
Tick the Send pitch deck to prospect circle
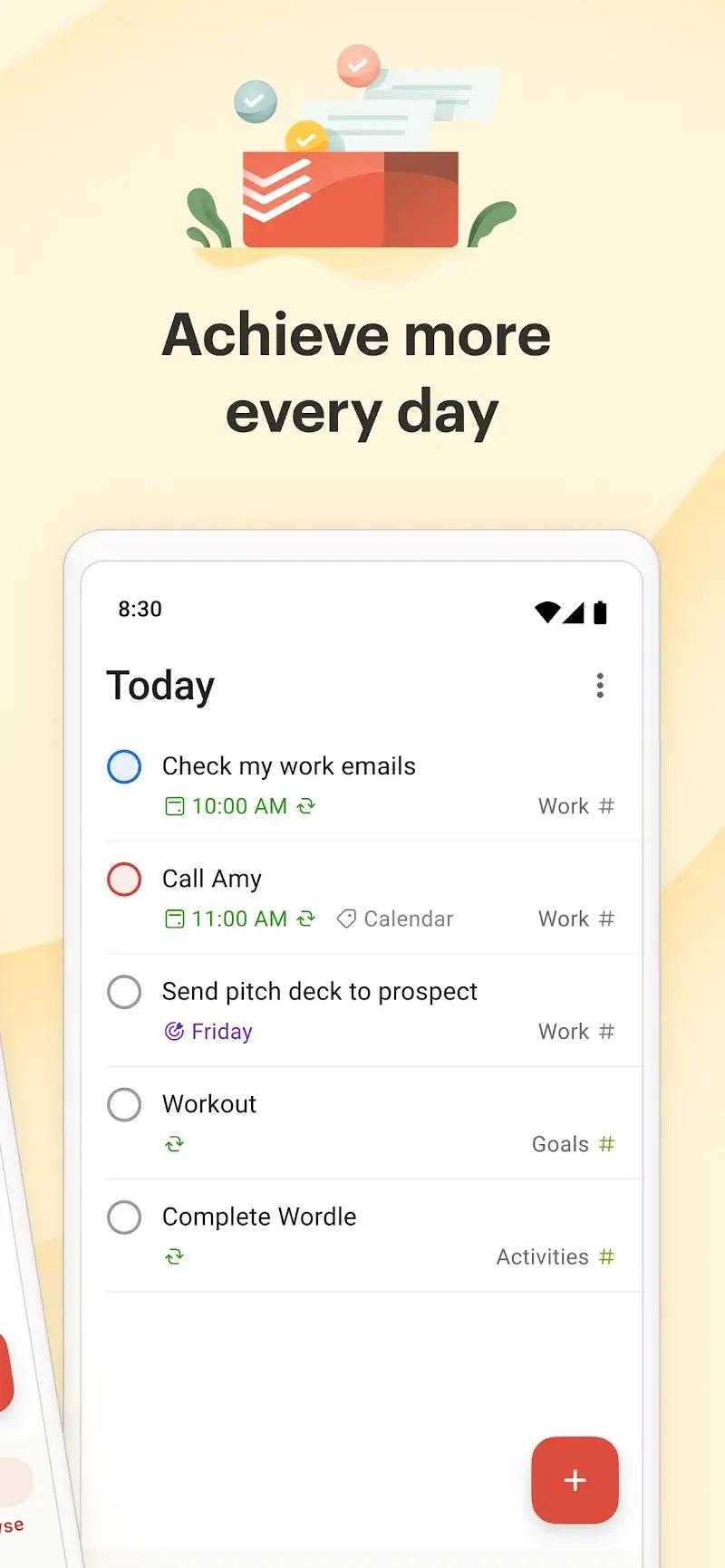(124, 992)
